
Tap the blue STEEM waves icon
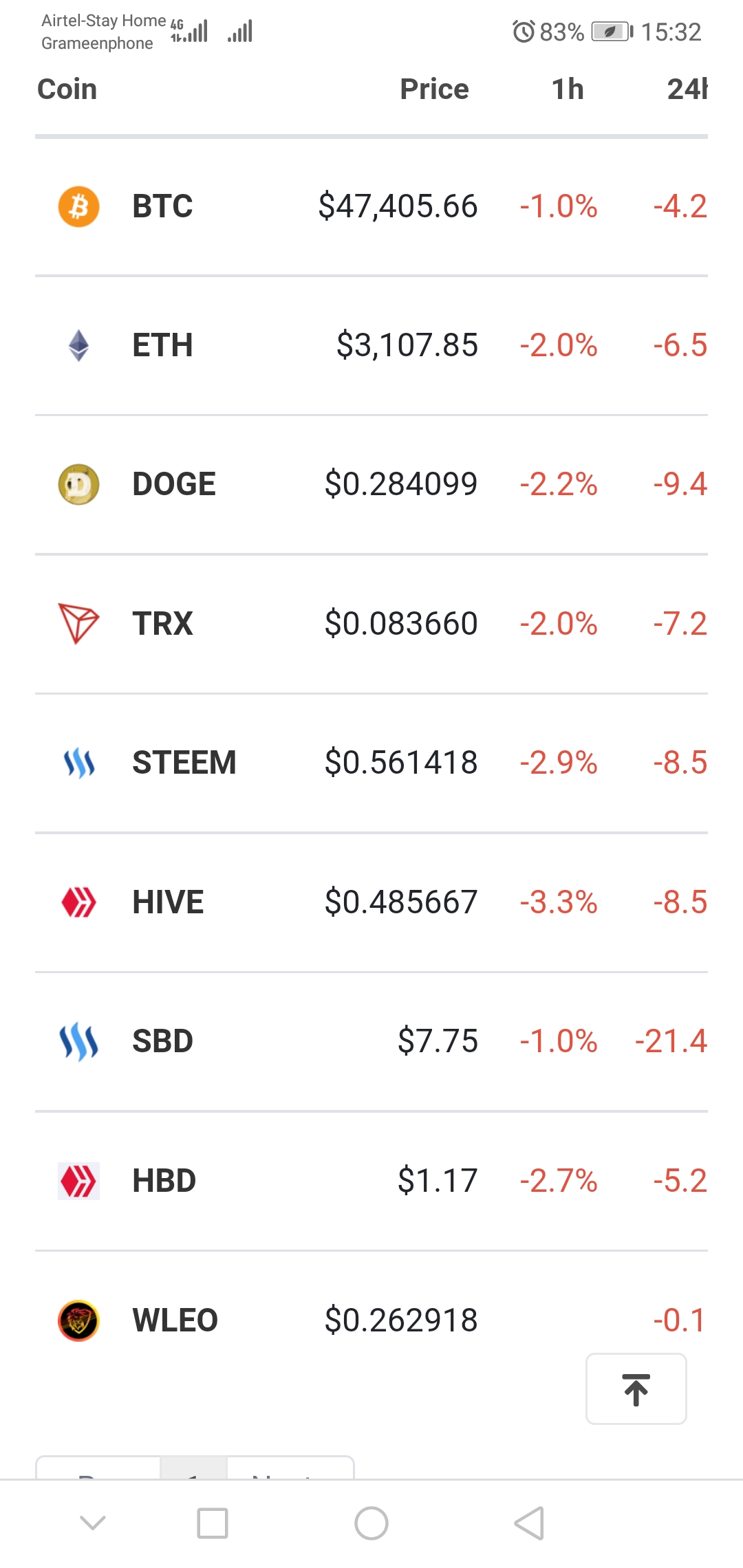(78, 762)
